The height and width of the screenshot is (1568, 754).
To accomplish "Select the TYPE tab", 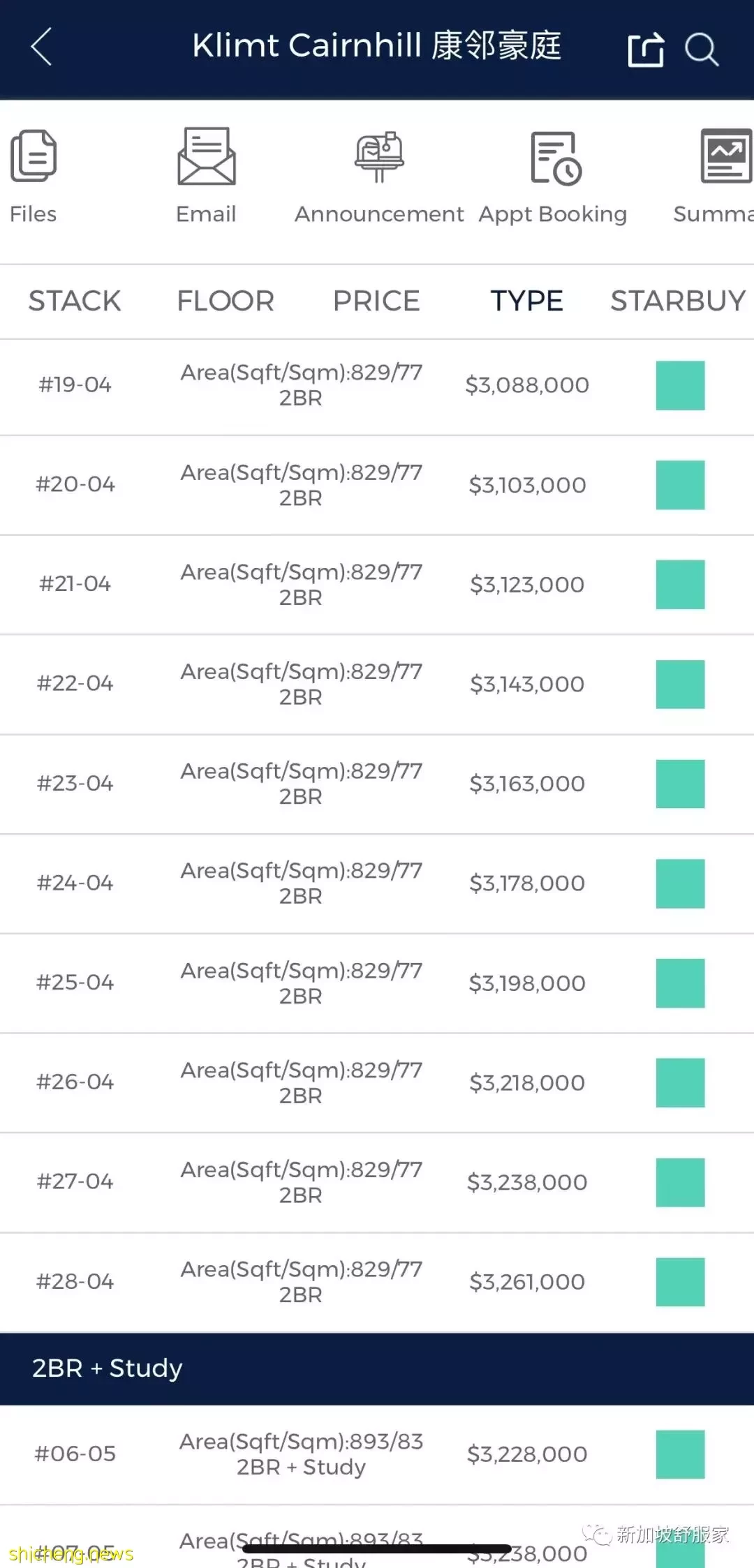I will (526, 301).
